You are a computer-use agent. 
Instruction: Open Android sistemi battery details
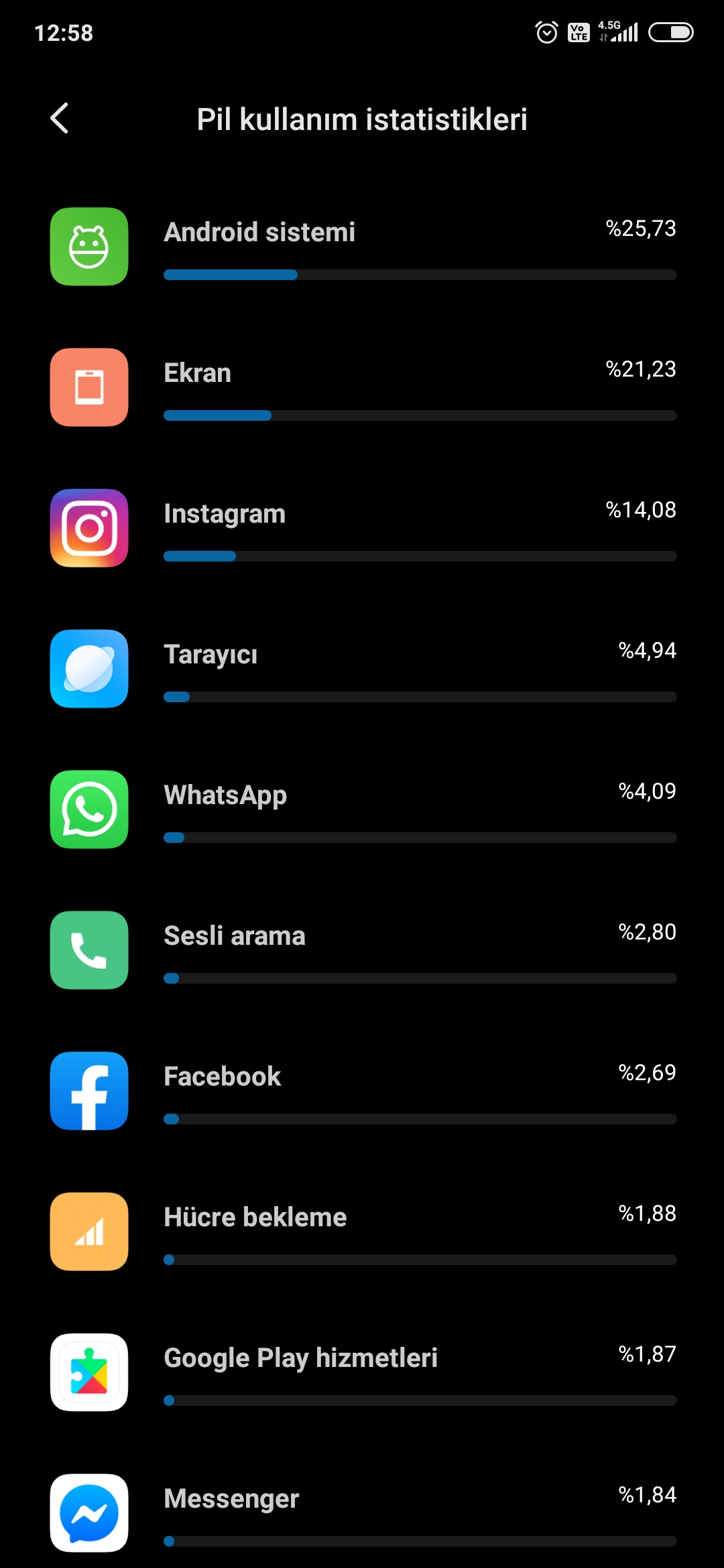pyautogui.click(x=362, y=247)
